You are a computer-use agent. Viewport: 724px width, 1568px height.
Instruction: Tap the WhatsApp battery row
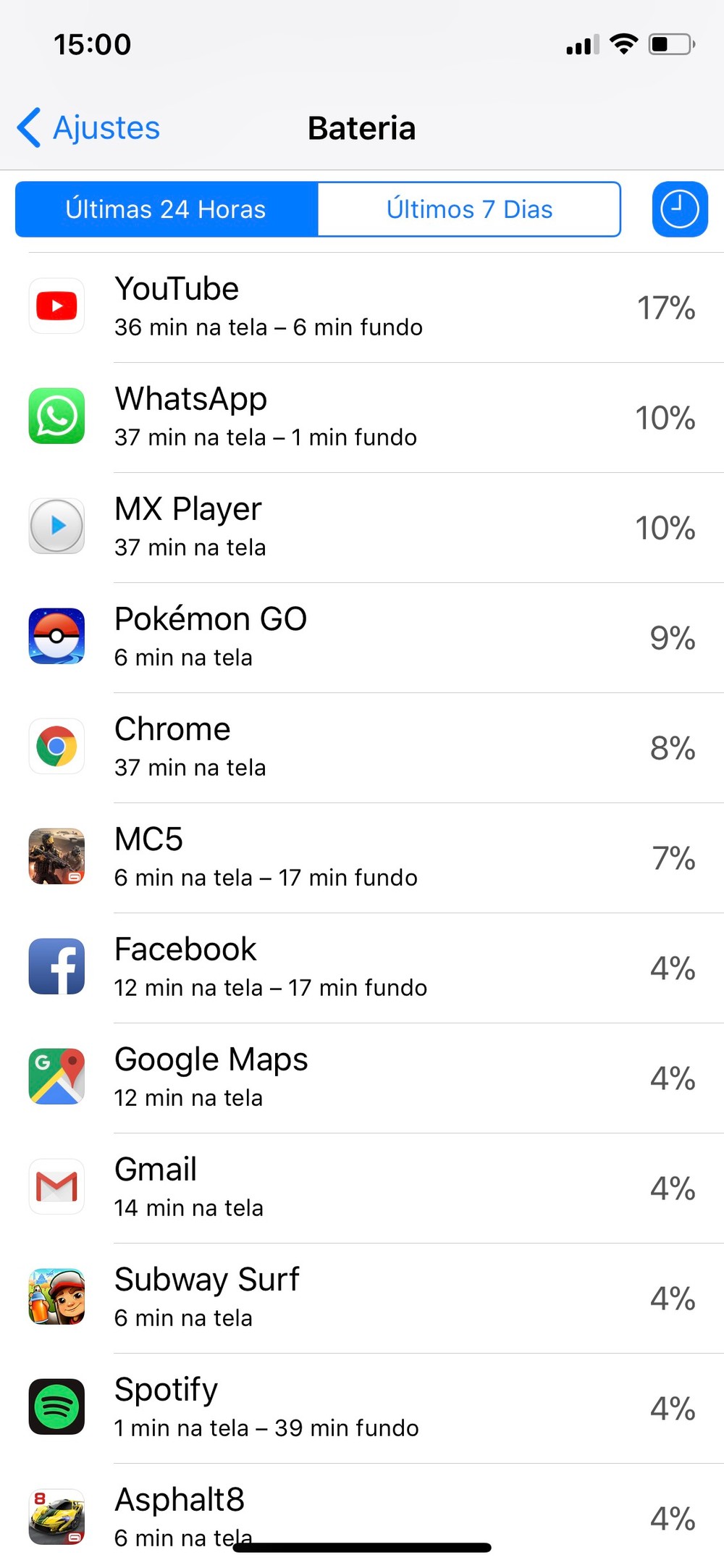pos(362,417)
